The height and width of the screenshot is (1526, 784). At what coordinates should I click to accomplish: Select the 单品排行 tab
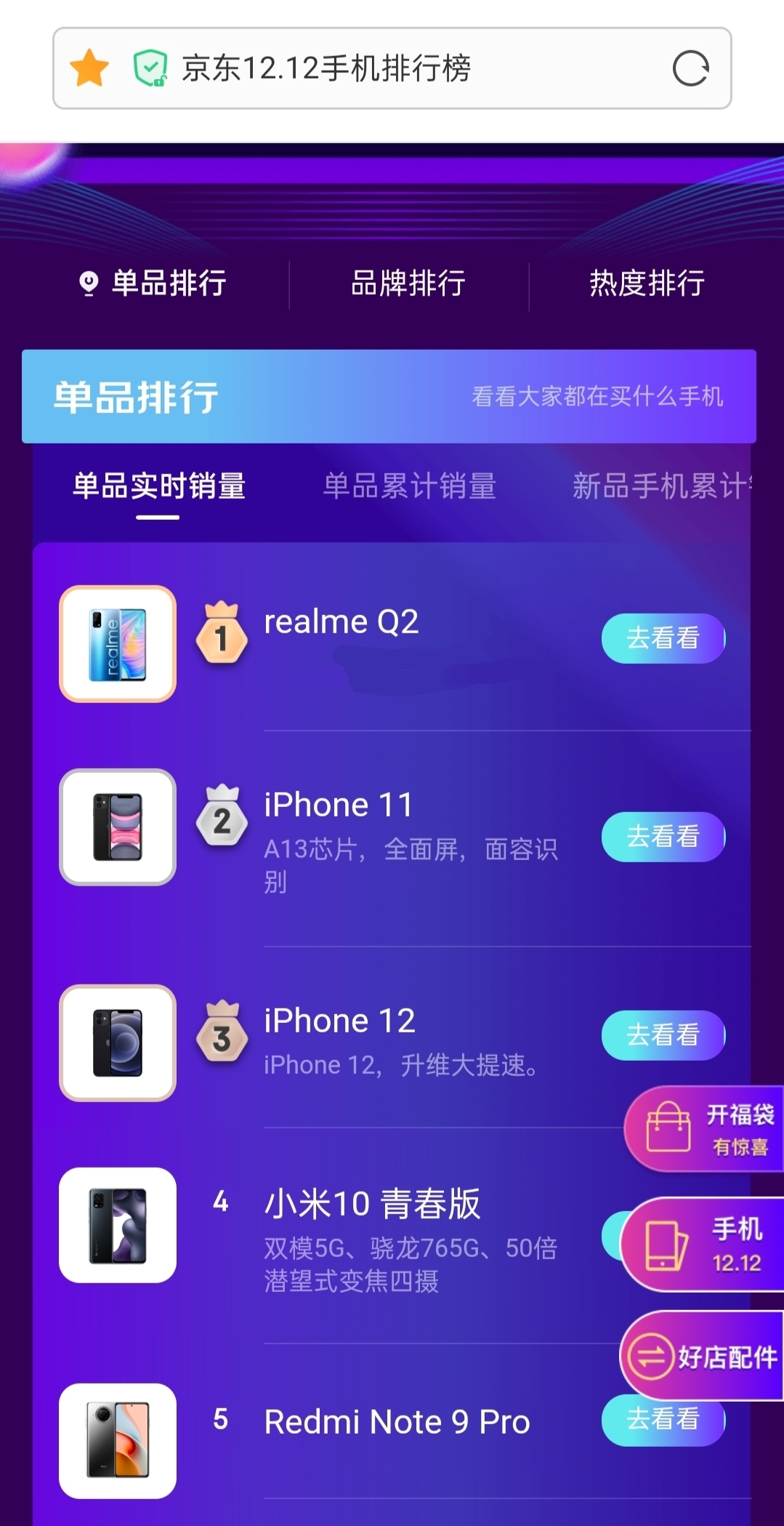[154, 283]
